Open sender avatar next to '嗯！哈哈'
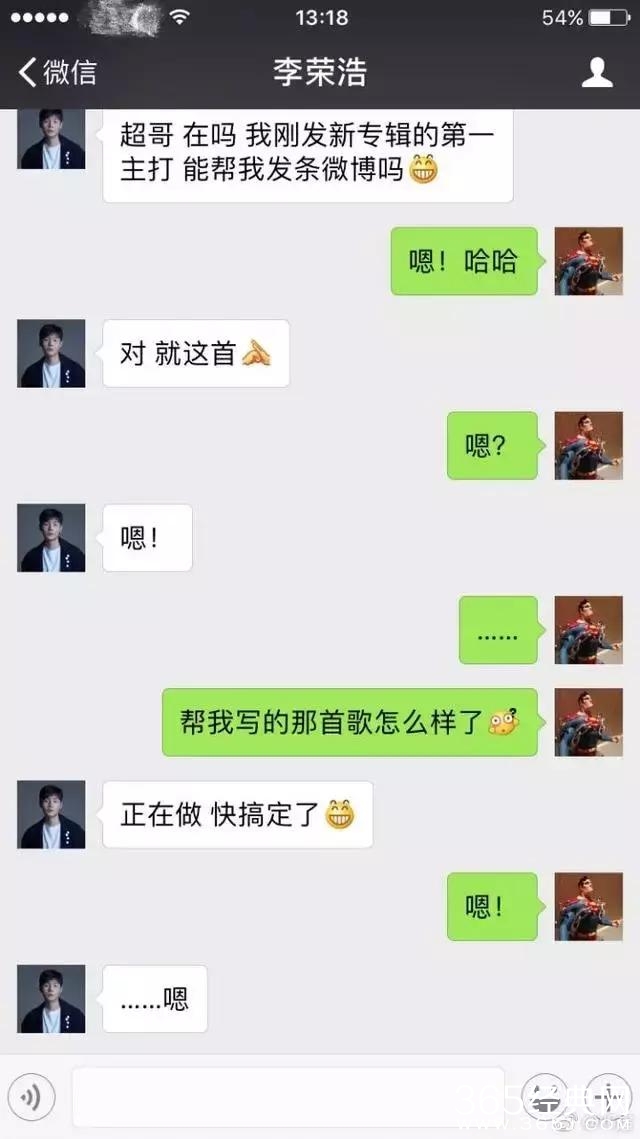Viewport: 640px width, 1139px height. (589, 261)
